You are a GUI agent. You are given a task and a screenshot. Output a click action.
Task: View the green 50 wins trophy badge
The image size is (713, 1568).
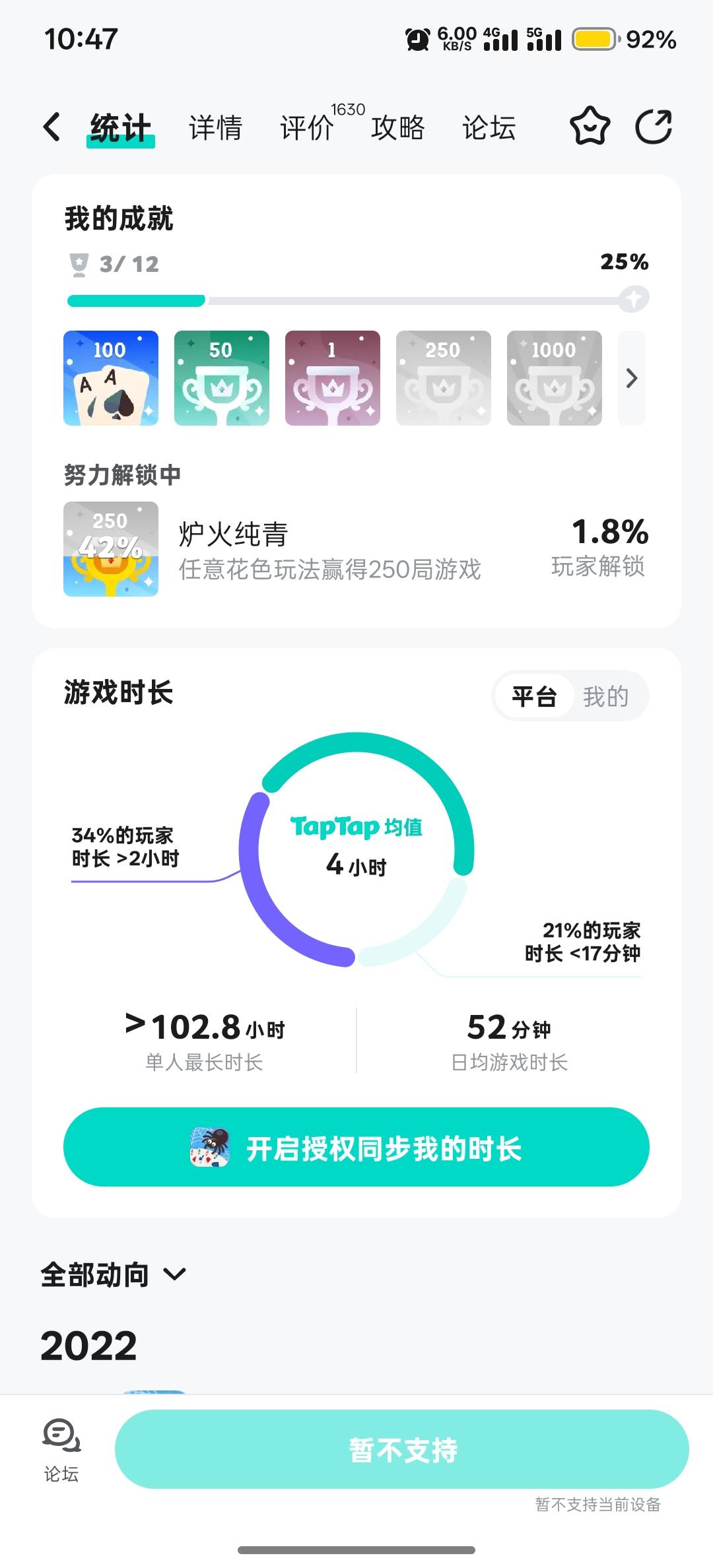point(221,379)
